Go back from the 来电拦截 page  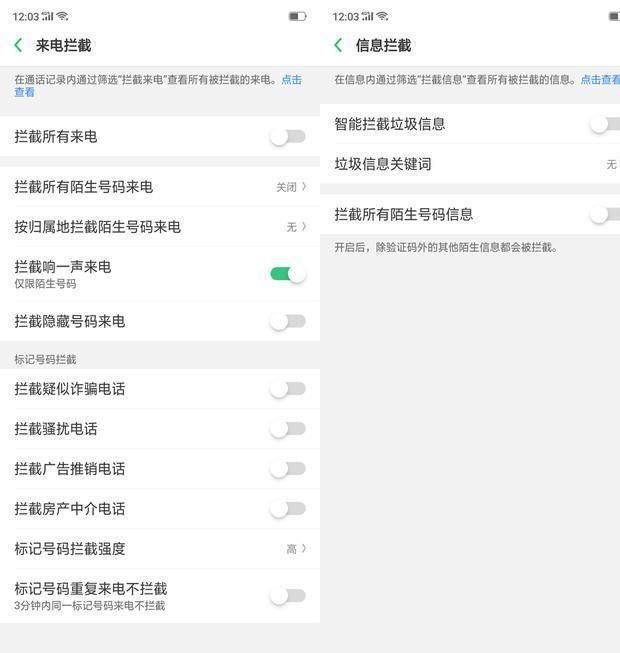click(18, 45)
